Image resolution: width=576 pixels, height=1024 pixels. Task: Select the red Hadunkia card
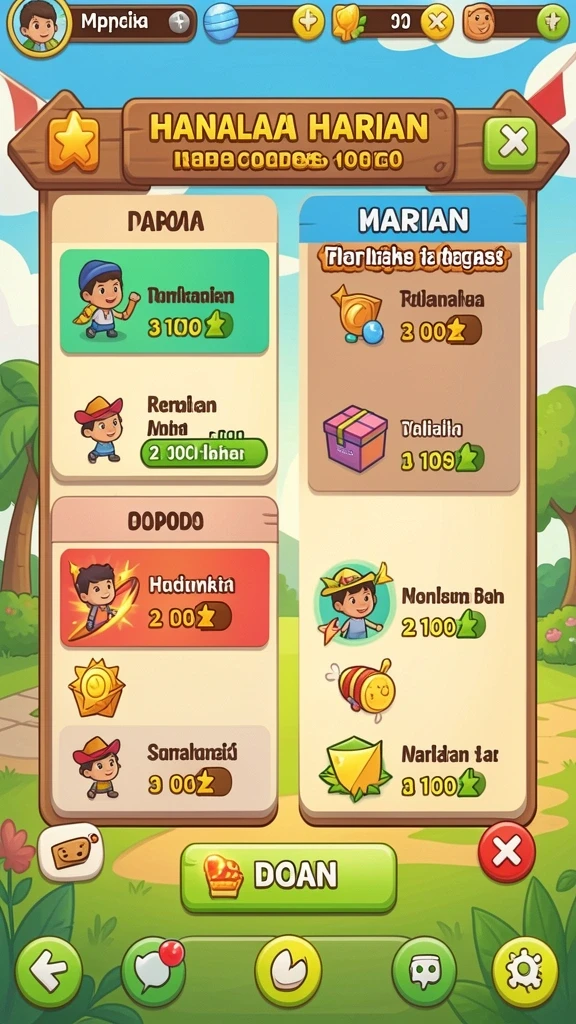point(165,598)
